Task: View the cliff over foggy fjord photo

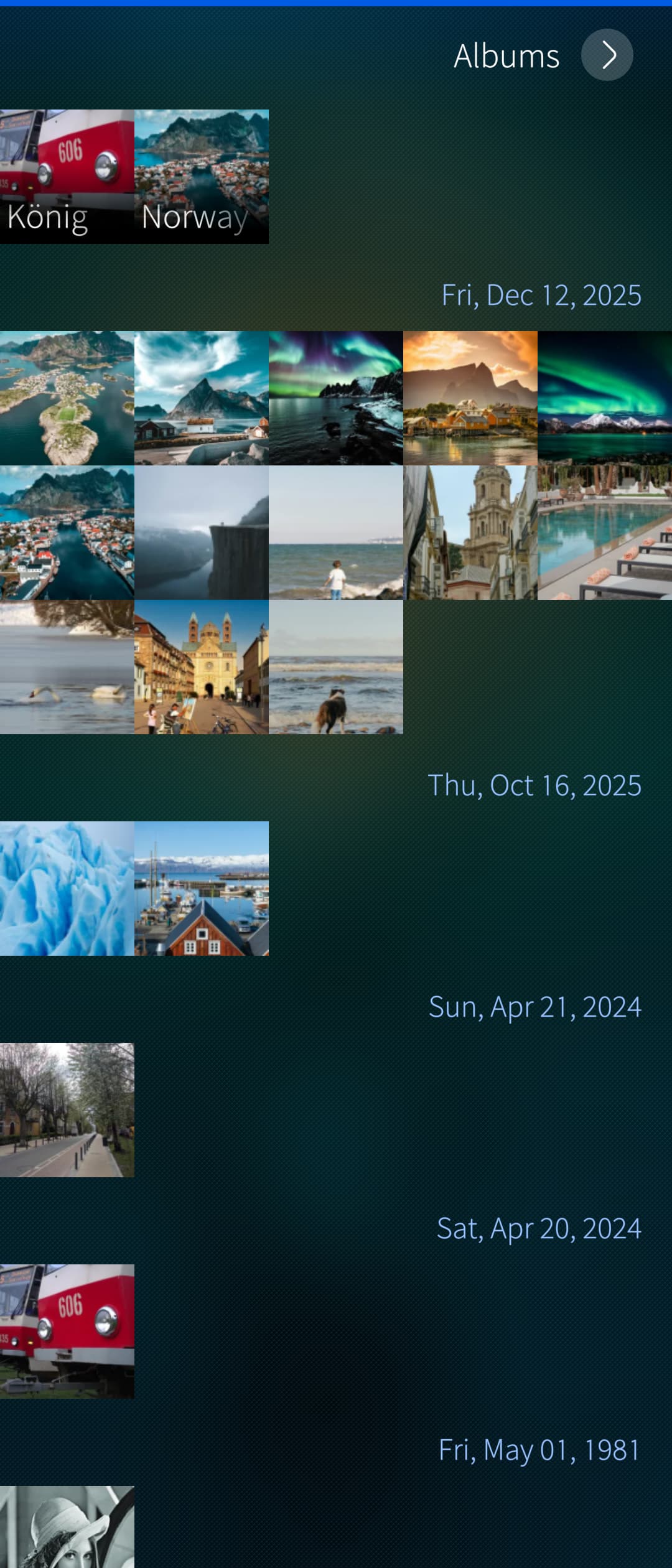Action: click(x=201, y=532)
